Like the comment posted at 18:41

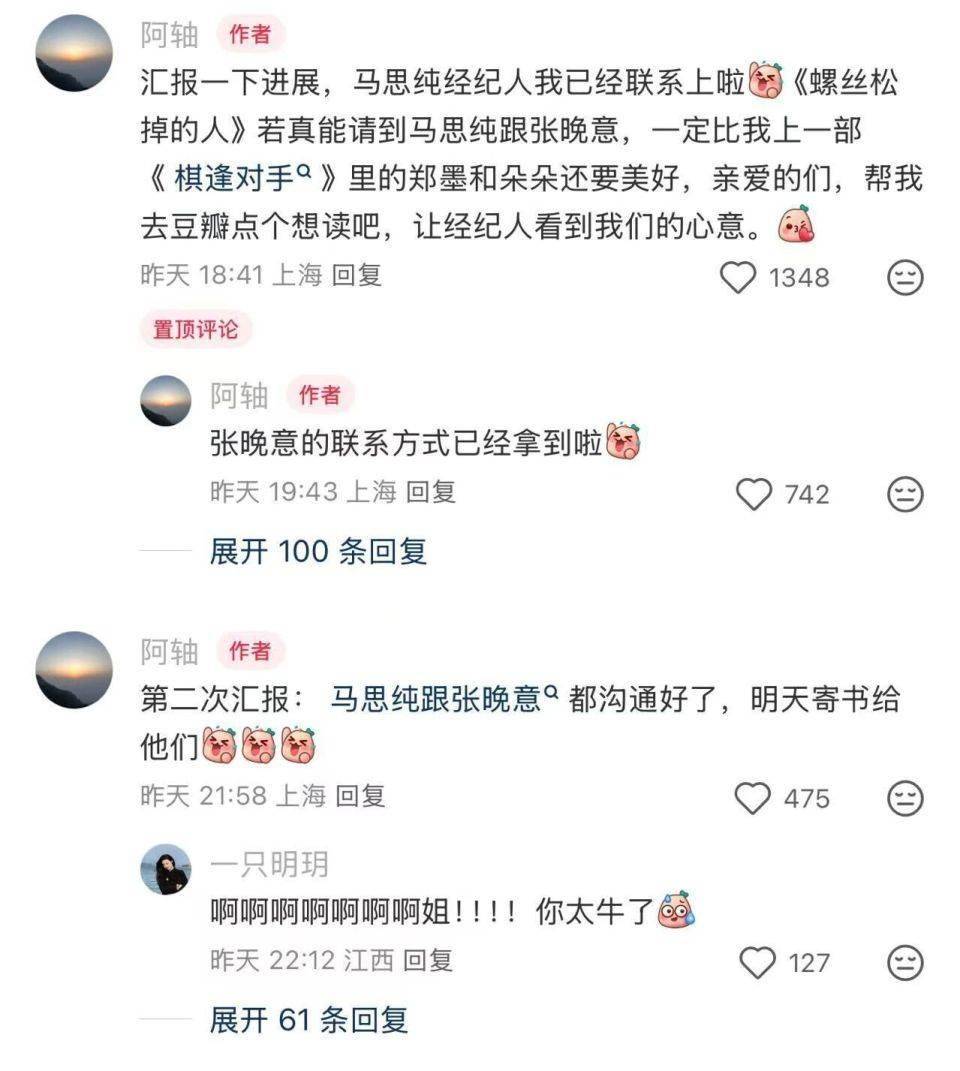click(x=739, y=277)
